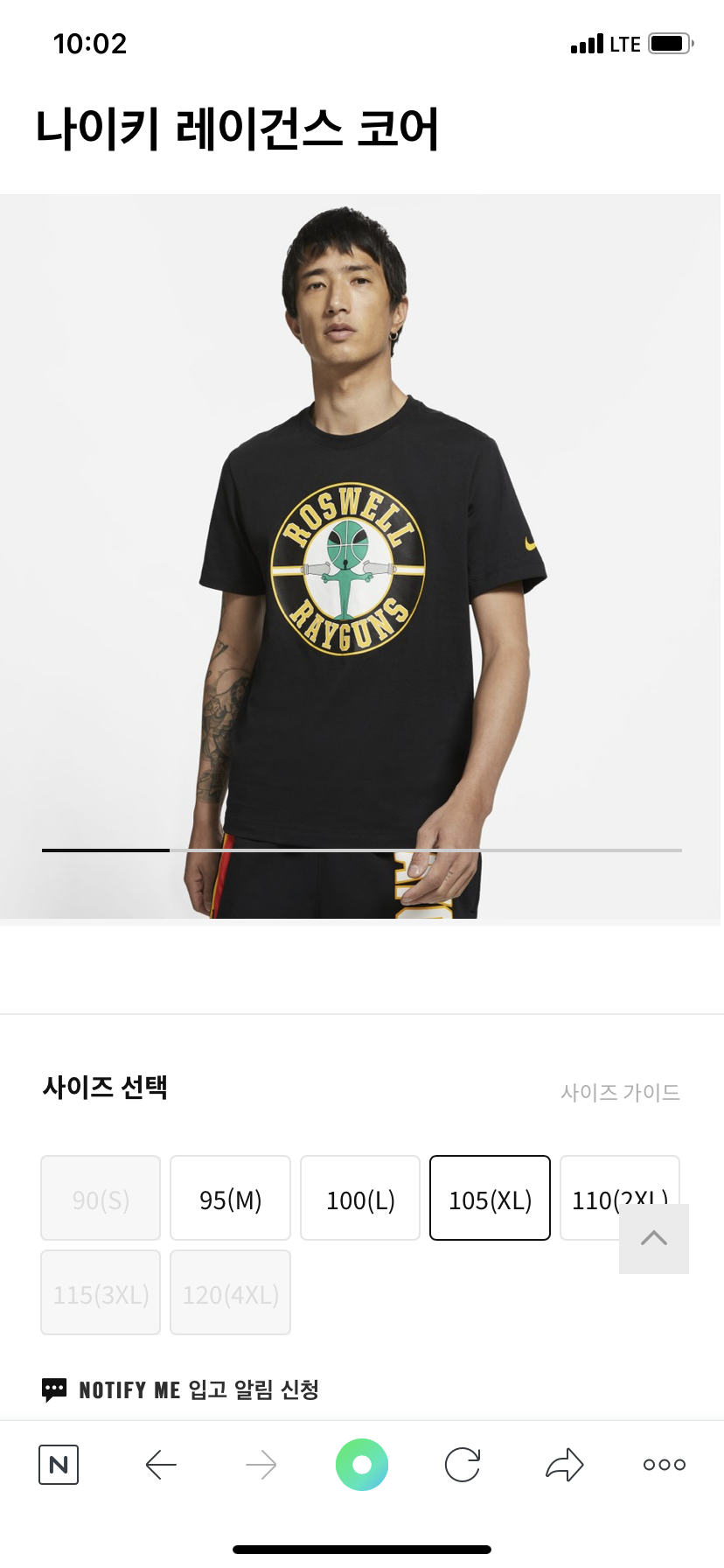Jump back to top with the up arrow
This screenshot has width=724, height=1568.
tap(654, 1238)
